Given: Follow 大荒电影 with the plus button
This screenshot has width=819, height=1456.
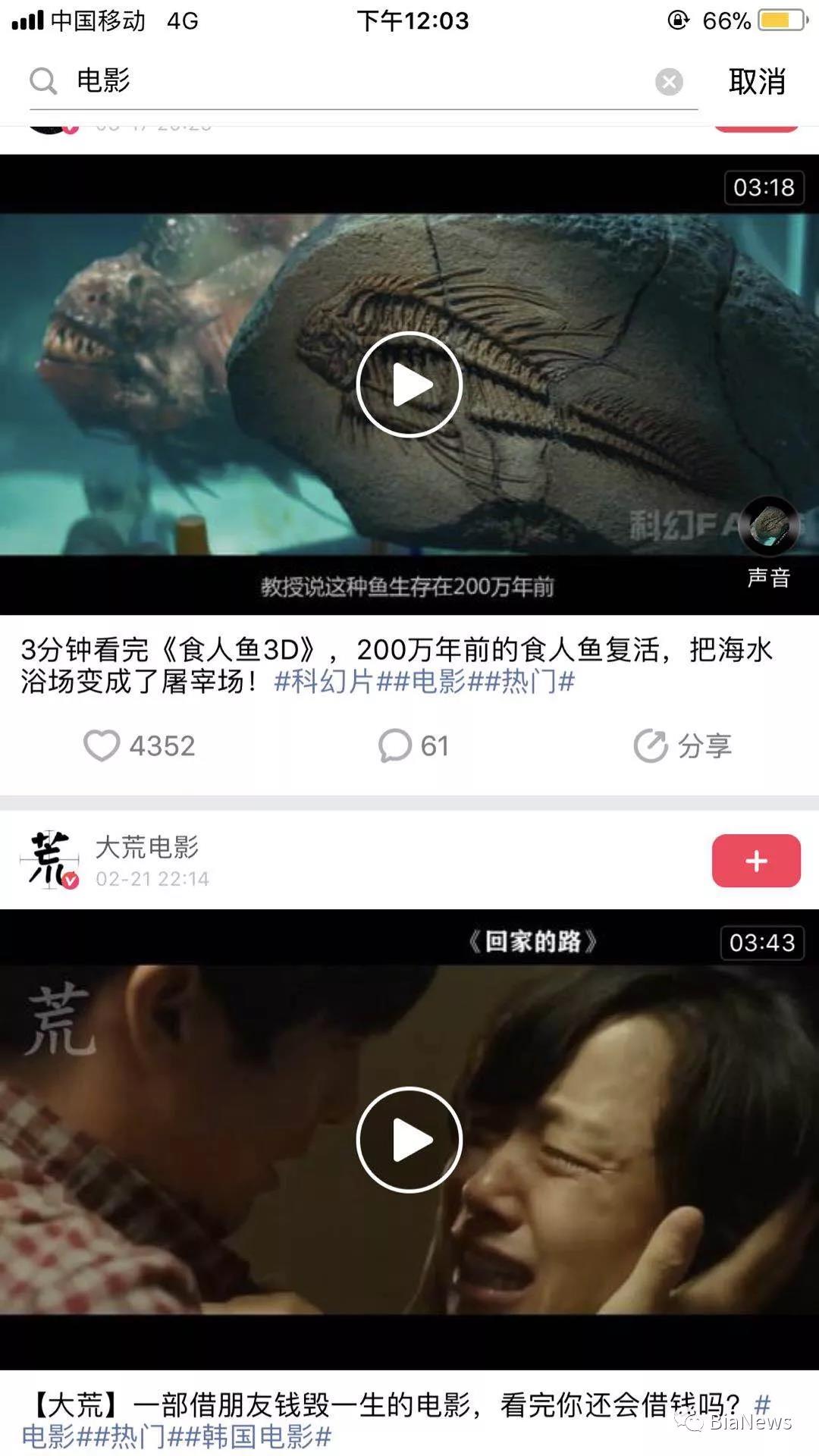Looking at the screenshot, I should point(755,861).
